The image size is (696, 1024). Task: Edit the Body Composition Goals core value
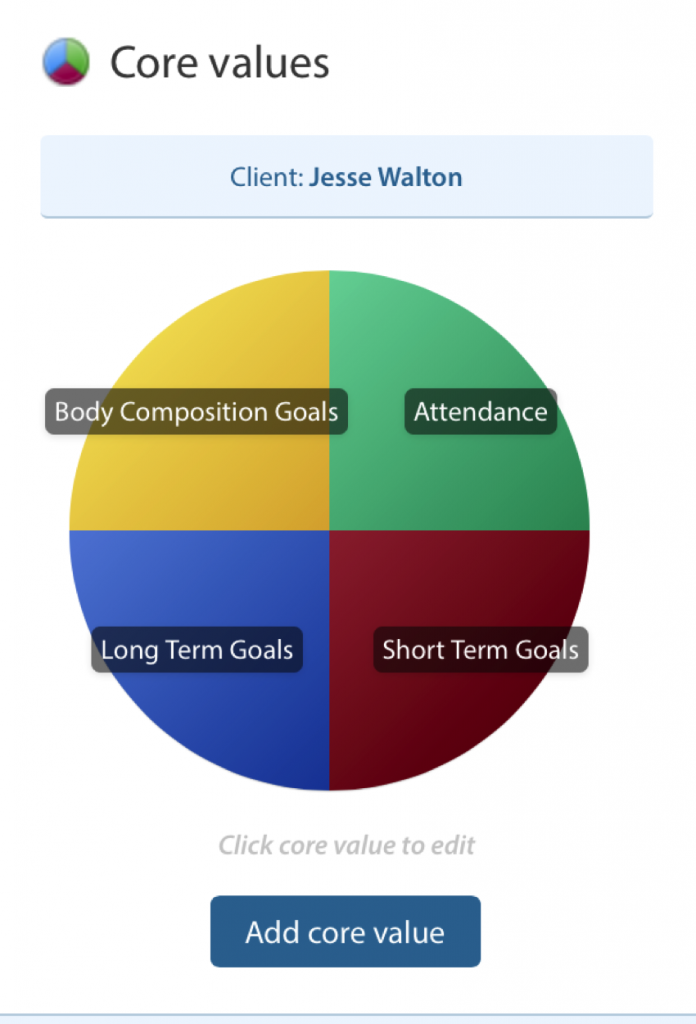196,412
